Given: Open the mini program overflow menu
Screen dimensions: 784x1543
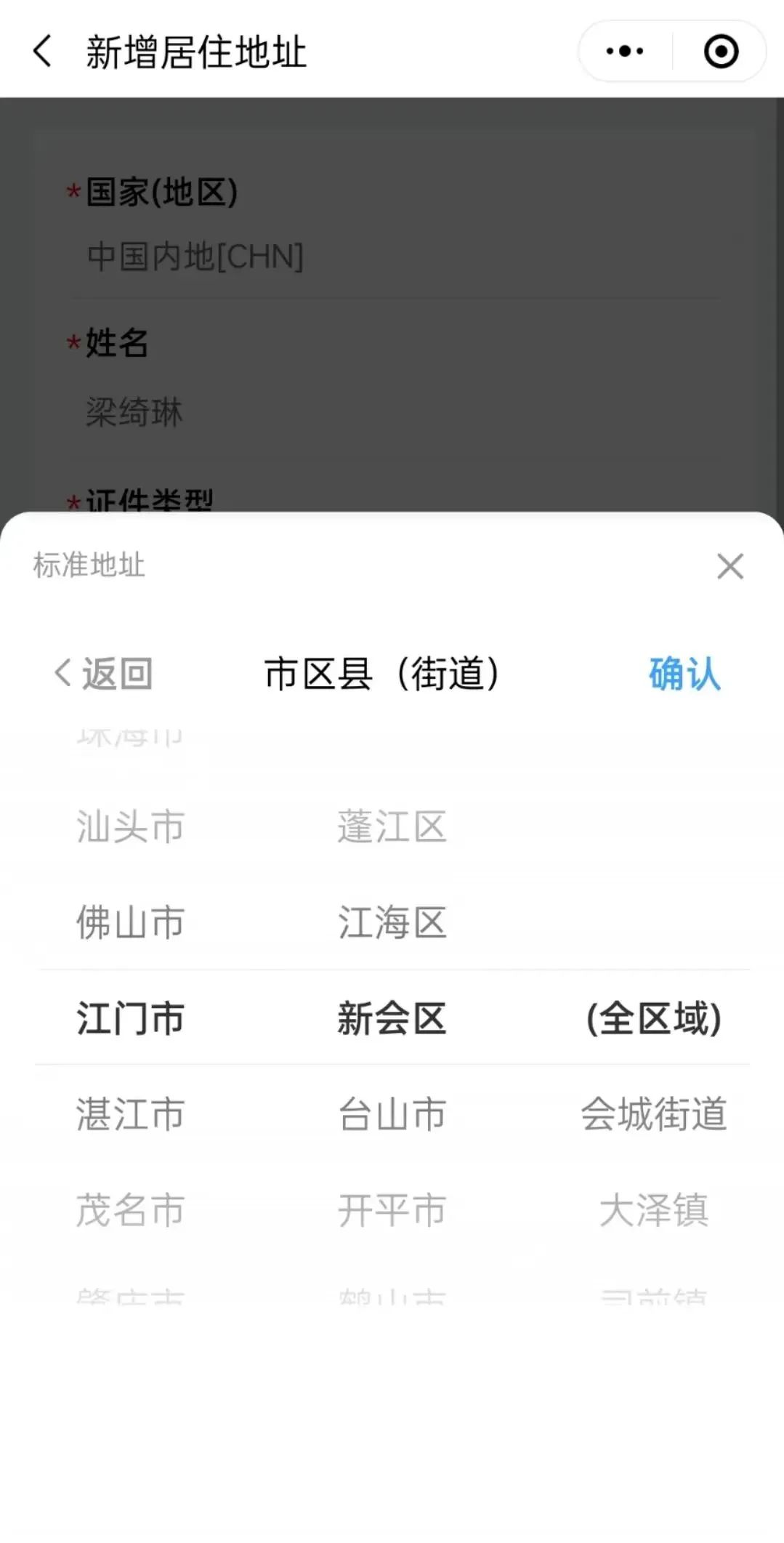Looking at the screenshot, I should (625, 52).
